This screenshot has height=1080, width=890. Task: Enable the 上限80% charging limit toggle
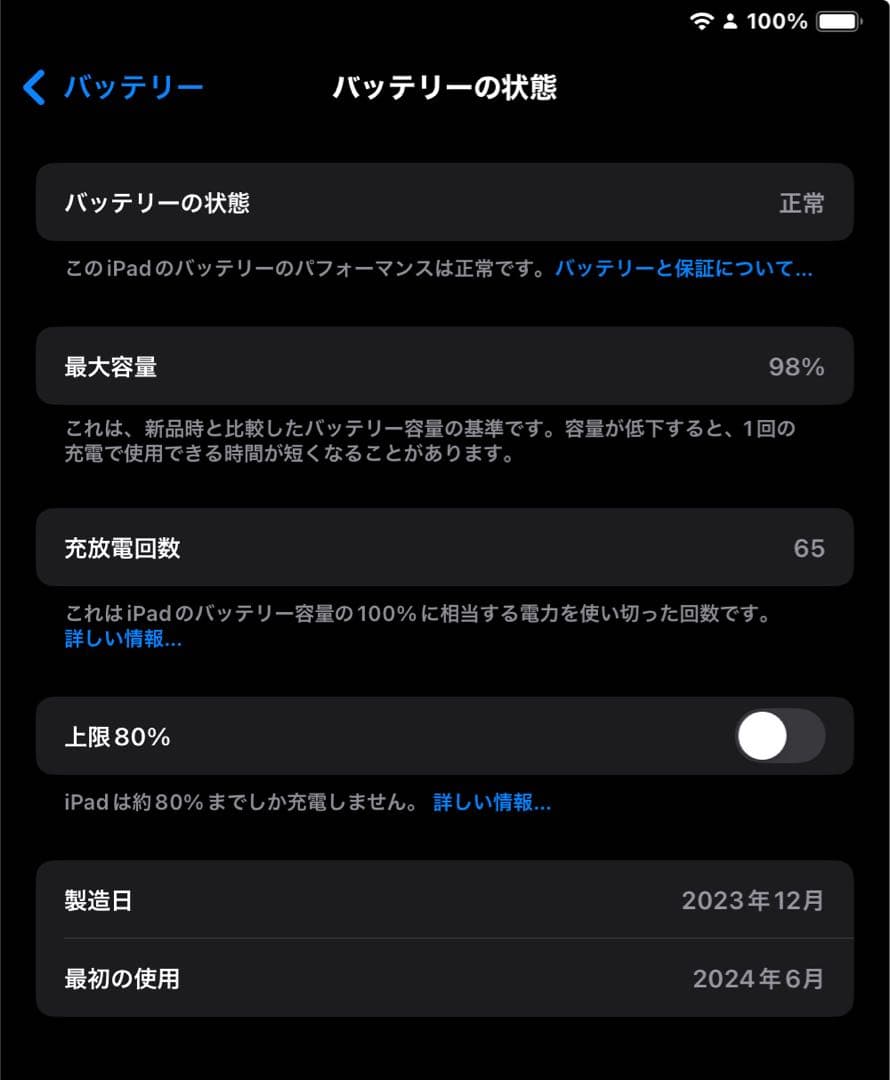pyautogui.click(x=779, y=736)
